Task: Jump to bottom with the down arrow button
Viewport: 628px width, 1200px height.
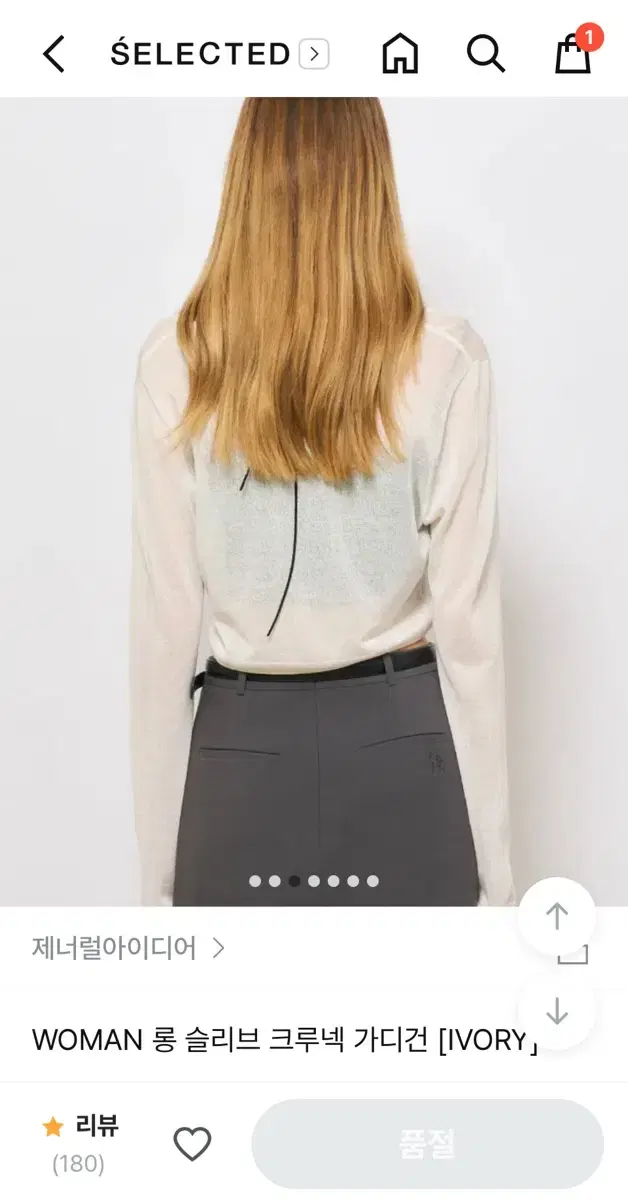Action: coord(557,1011)
